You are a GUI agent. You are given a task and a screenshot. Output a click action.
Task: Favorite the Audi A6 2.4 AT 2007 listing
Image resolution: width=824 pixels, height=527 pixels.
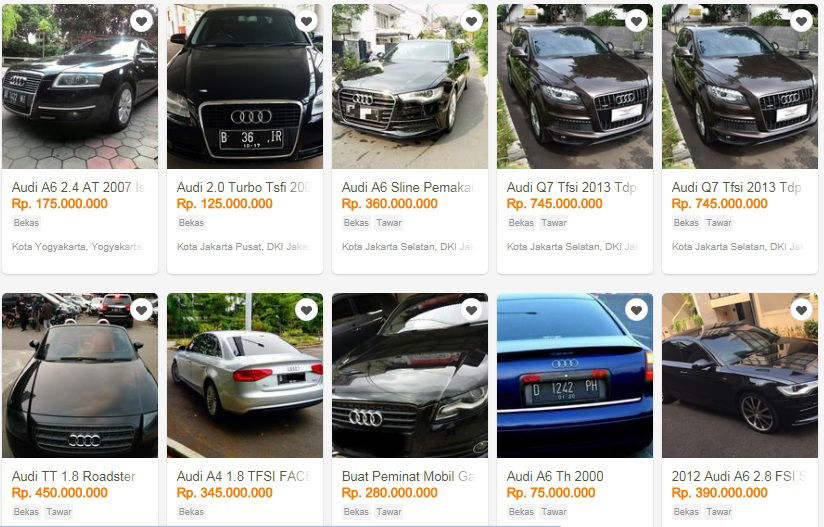[x=141, y=21]
